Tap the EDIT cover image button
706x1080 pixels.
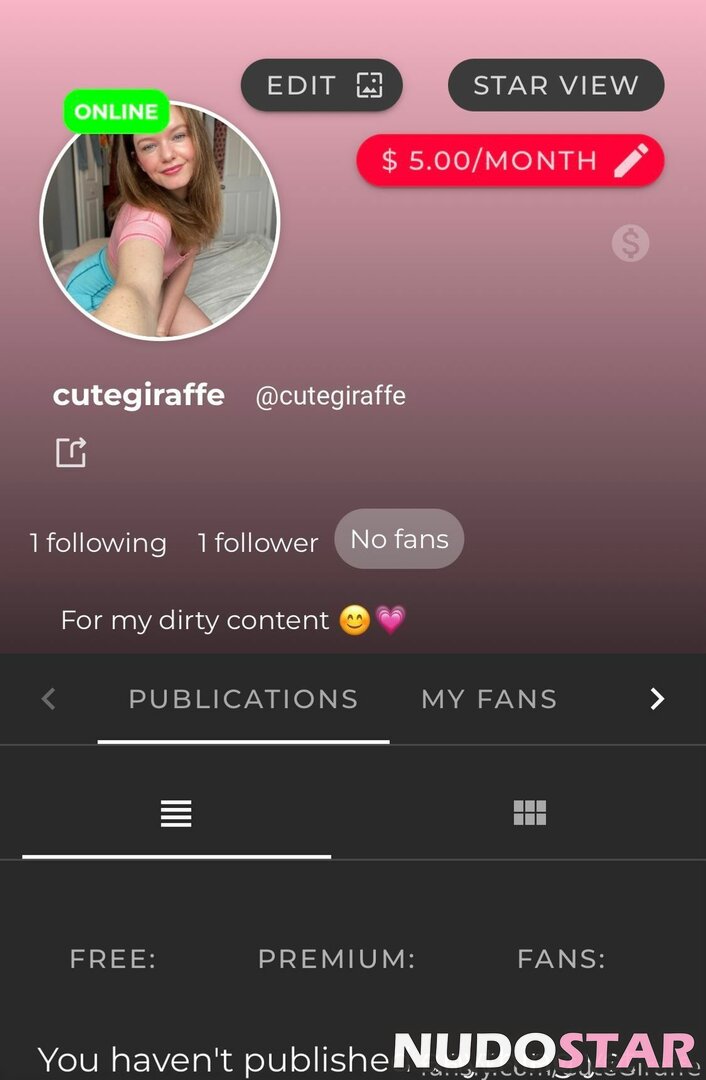322,85
